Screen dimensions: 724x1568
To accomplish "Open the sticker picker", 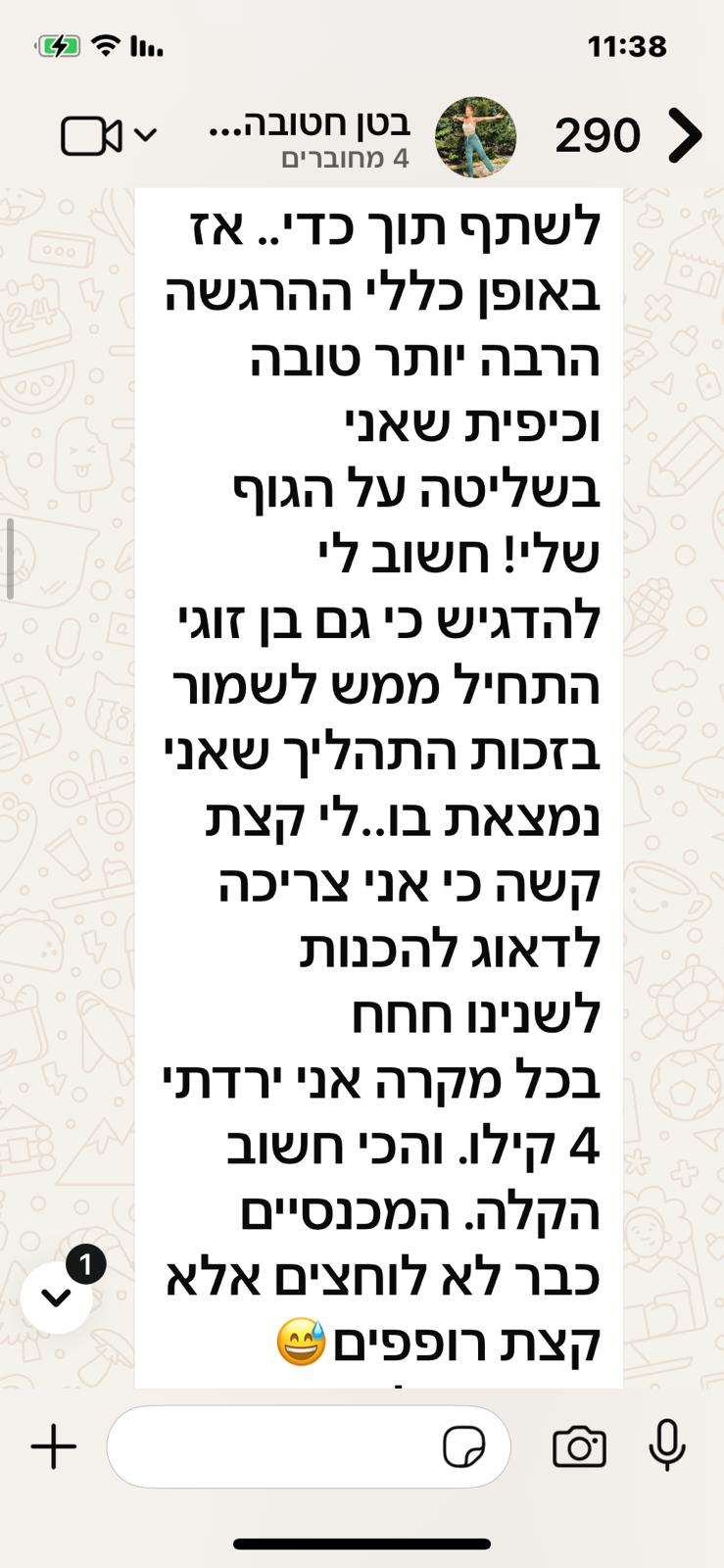I will (463, 1446).
